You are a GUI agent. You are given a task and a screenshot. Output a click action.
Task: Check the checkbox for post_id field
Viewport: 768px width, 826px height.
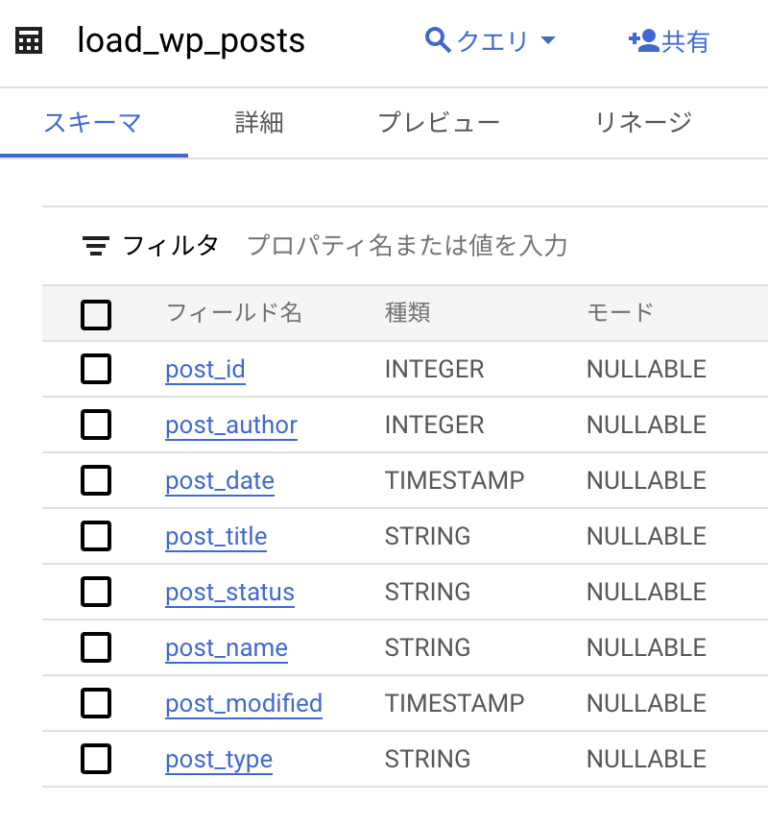(x=96, y=369)
